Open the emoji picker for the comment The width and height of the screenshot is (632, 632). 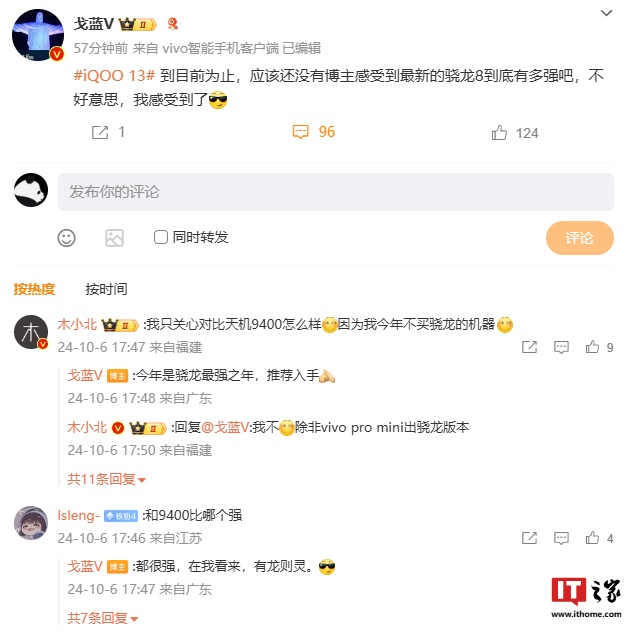point(66,238)
